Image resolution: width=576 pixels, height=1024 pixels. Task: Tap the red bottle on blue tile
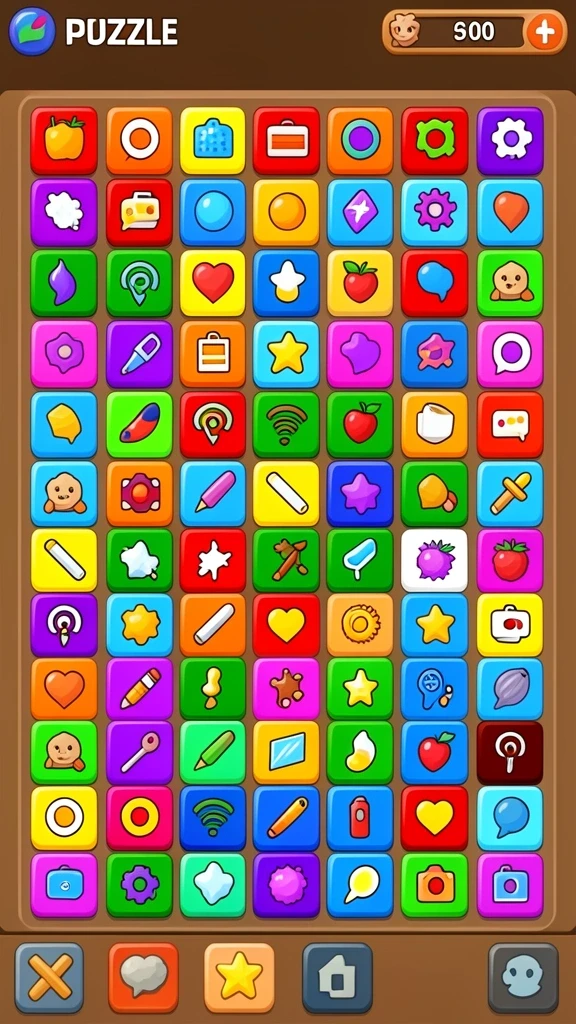[360, 818]
